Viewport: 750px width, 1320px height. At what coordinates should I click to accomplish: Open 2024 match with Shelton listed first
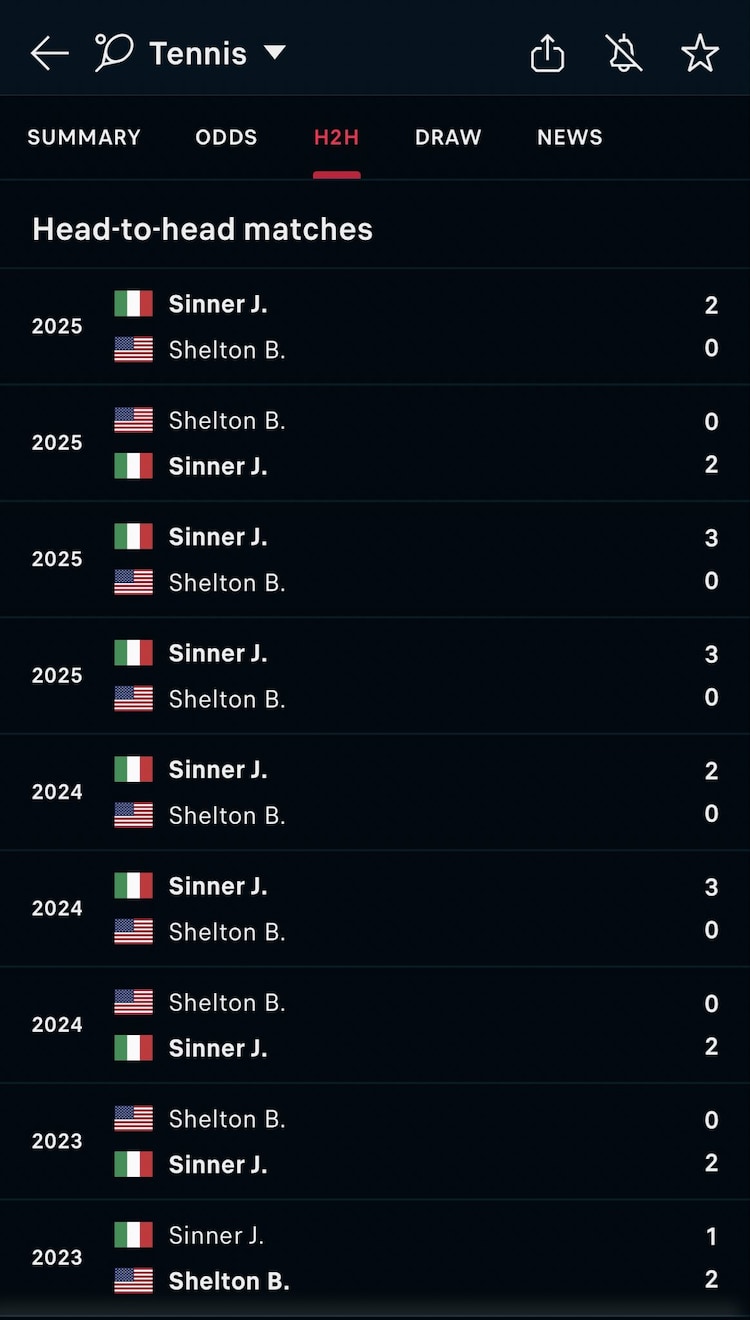375,1025
